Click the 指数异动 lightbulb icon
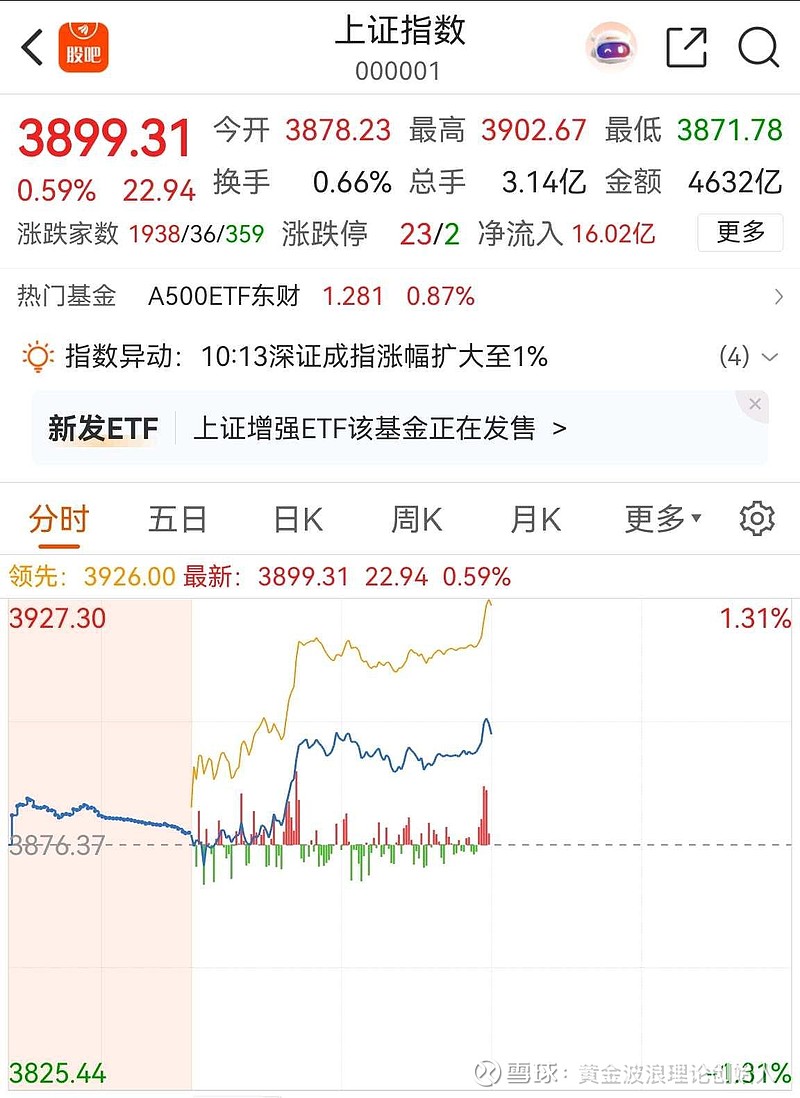Screen dimensions: 800x1098 tap(33, 355)
